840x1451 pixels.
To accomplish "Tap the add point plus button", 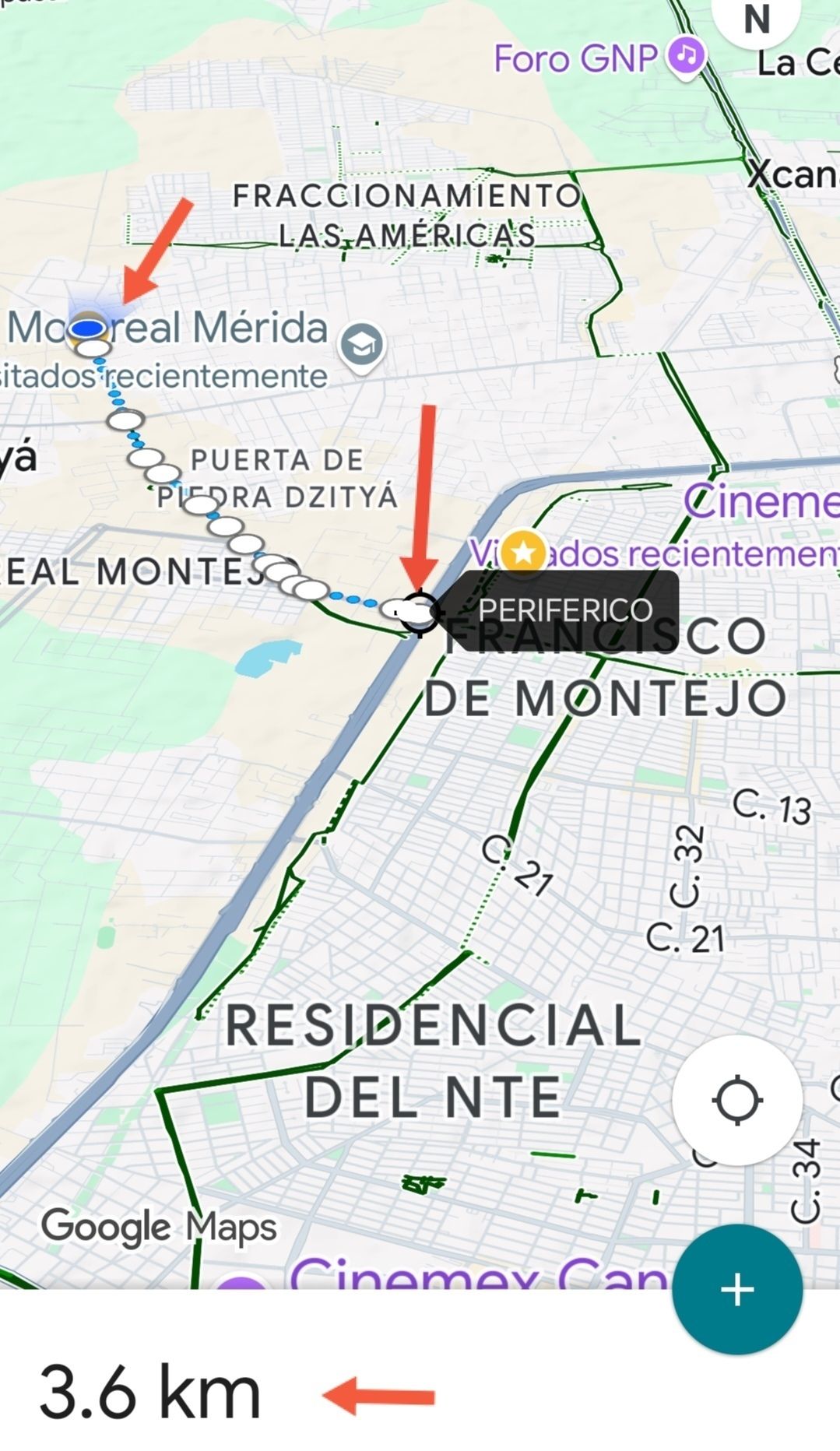I will pyautogui.click(x=737, y=1289).
